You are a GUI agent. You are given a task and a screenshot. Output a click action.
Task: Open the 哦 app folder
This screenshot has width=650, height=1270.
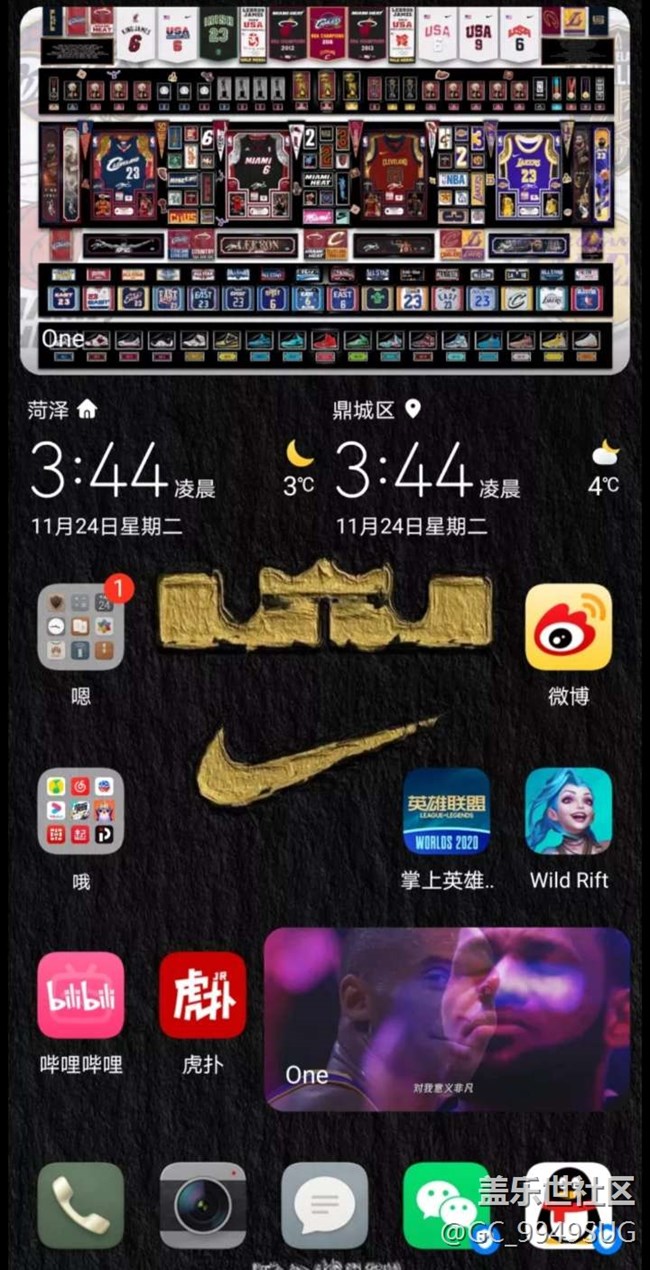tap(81, 811)
